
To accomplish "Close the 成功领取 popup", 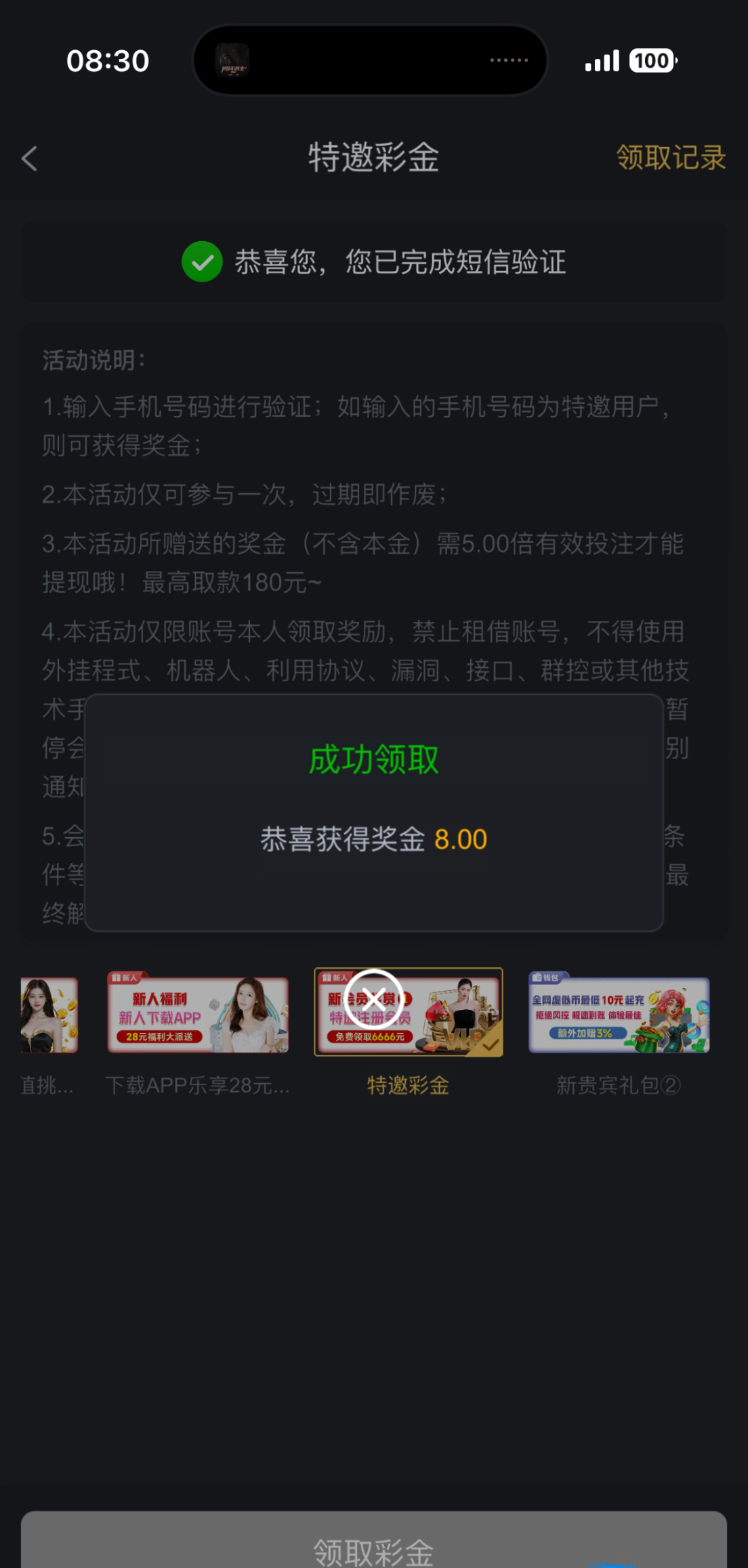I will (x=373, y=998).
